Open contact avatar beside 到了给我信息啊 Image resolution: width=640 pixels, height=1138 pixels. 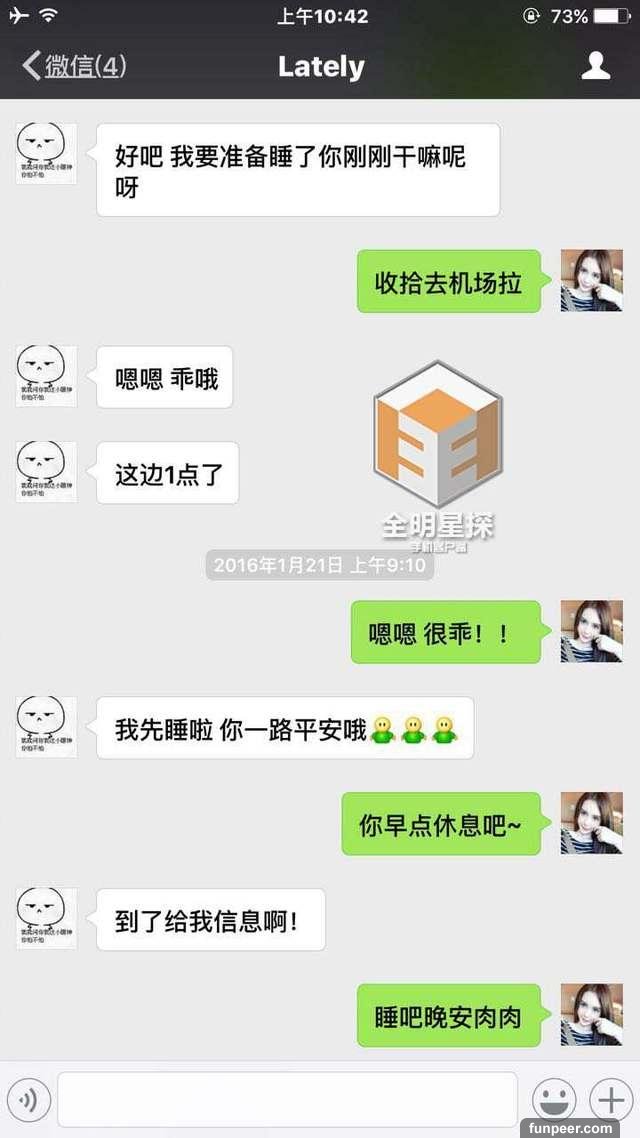(x=46, y=919)
